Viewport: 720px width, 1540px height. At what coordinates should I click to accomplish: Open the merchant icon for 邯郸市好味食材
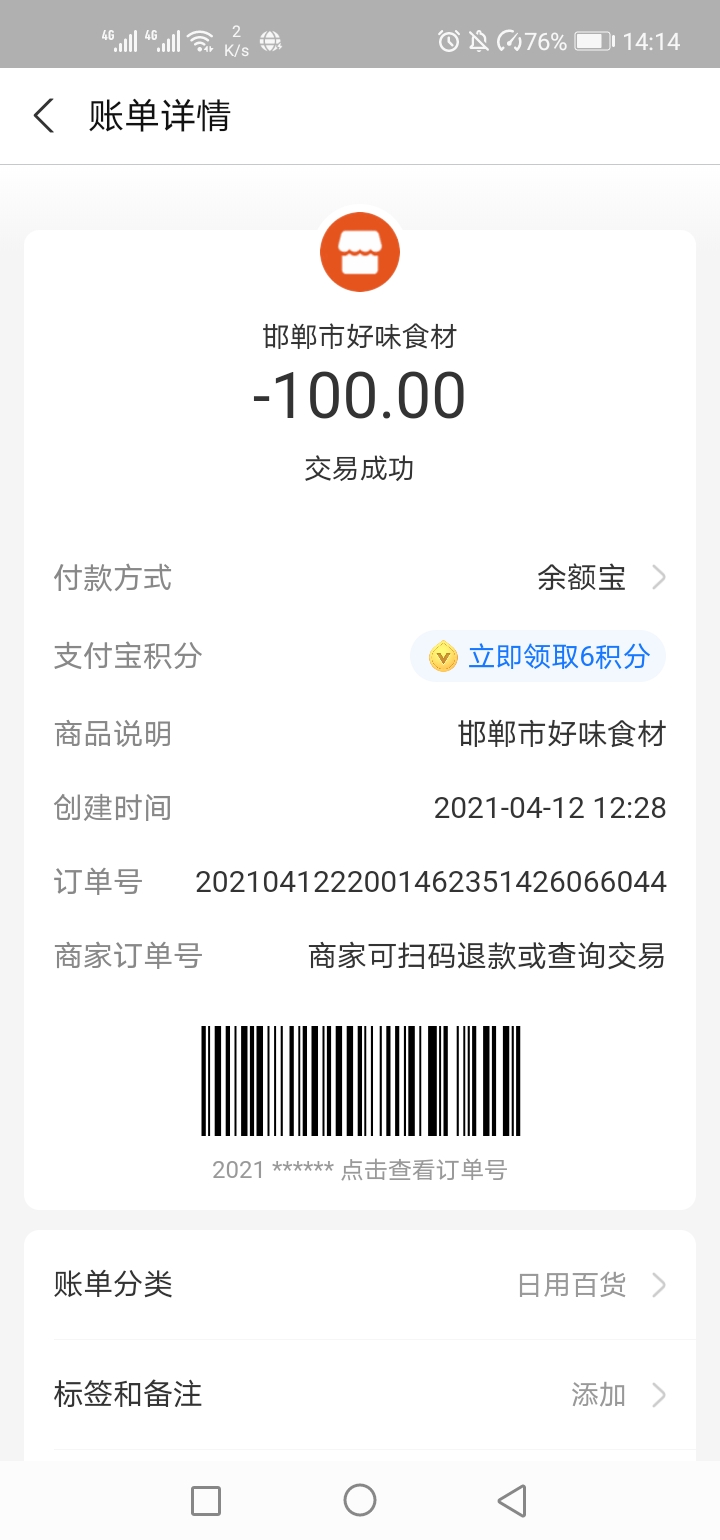tap(360, 252)
